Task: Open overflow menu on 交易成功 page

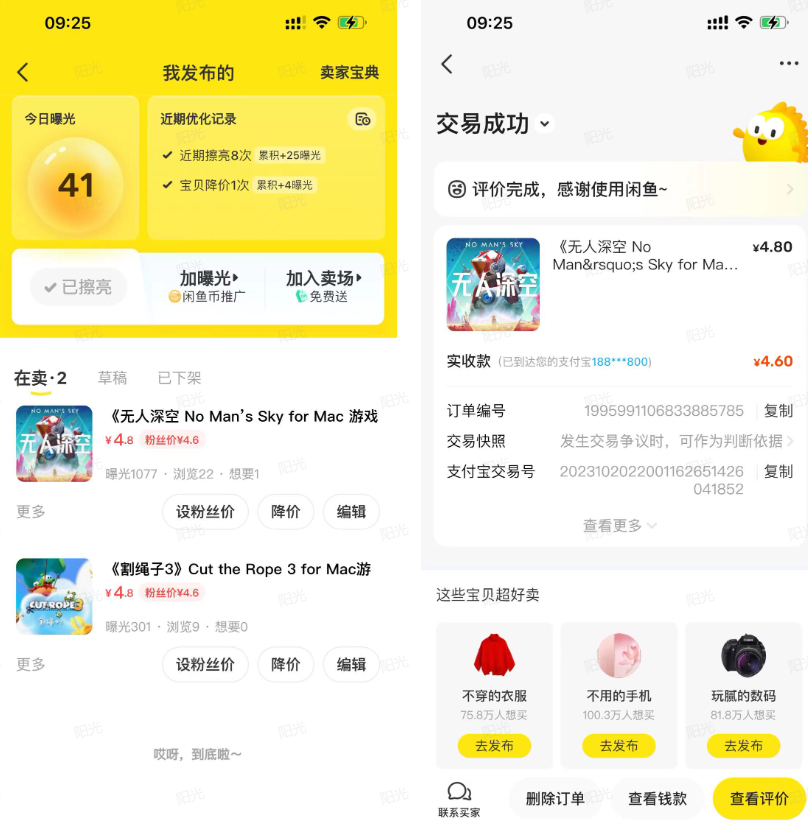Action: tap(788, 64)
